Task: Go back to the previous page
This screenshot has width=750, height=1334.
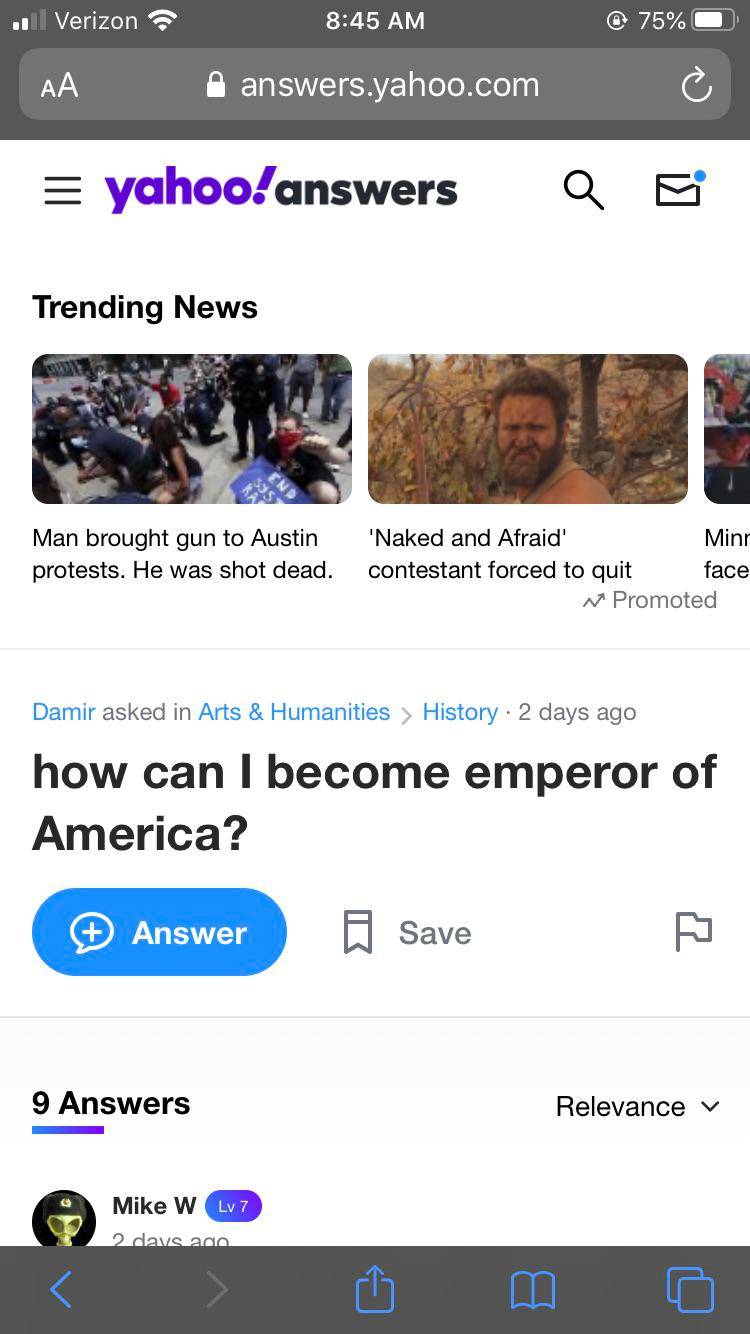Action: pos(61,1290)
